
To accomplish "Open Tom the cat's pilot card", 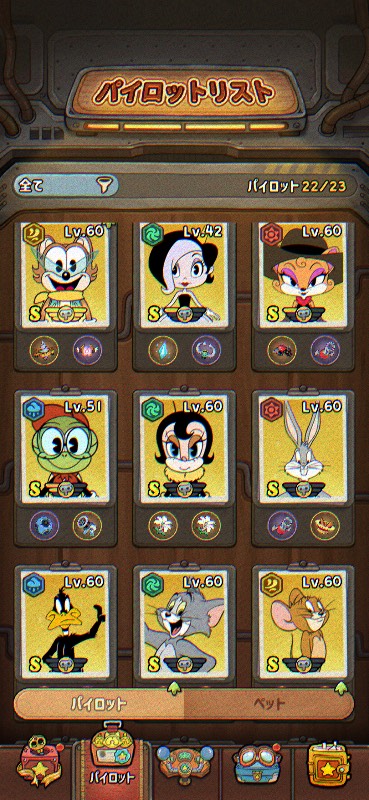I will pyautogui.click(x=184, y=623).
